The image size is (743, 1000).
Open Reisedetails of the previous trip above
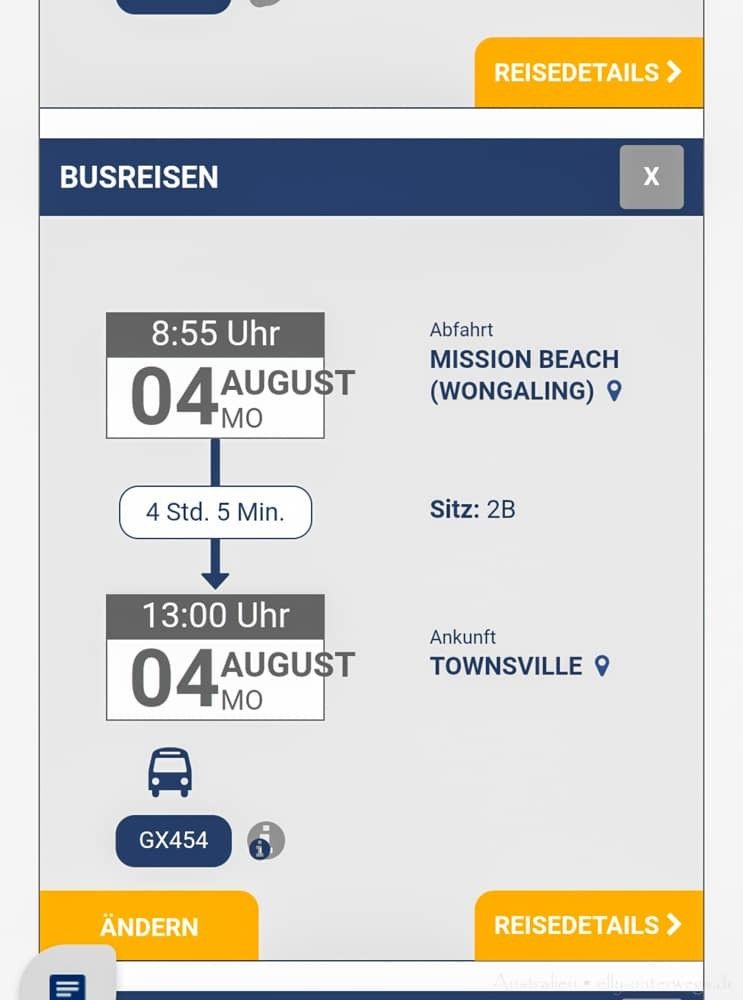click(588, 72)
